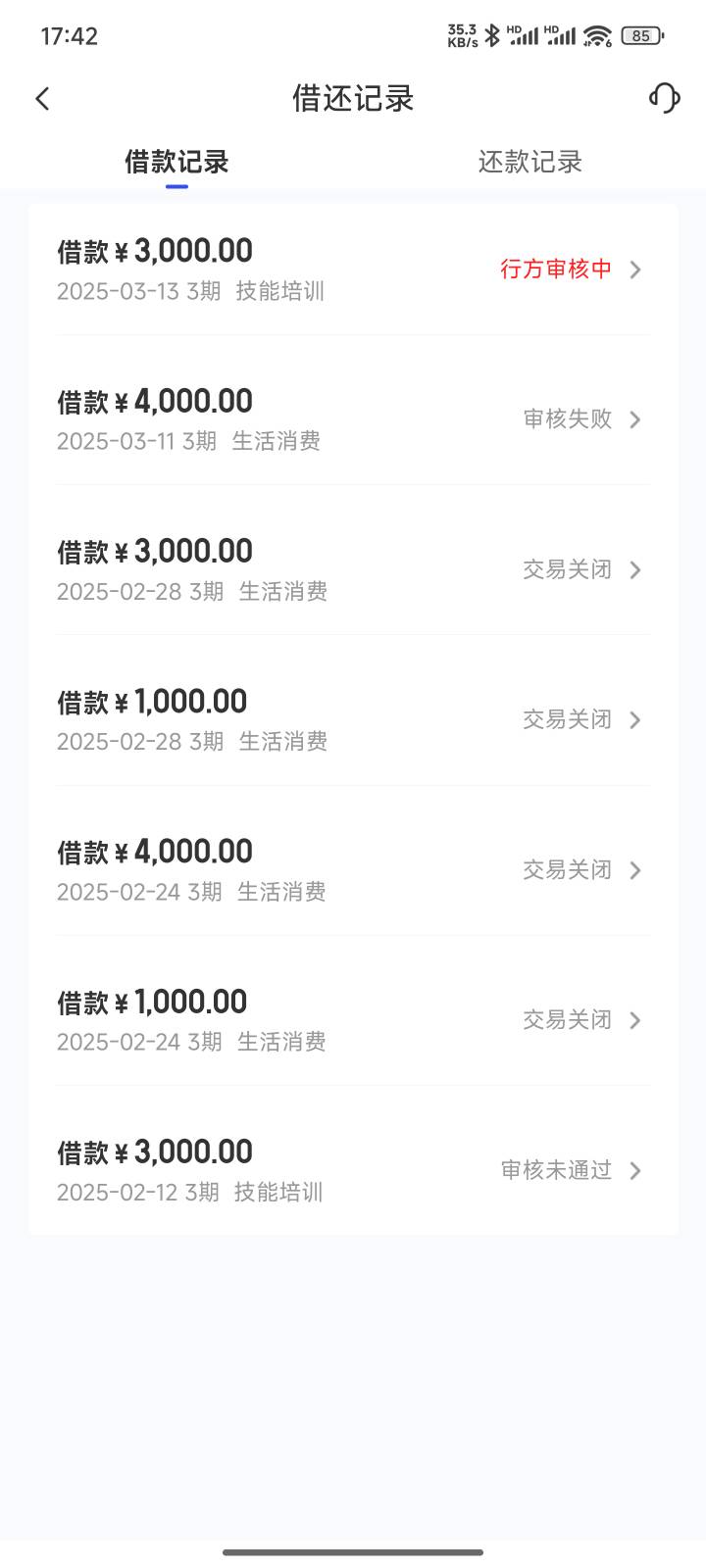
Task: Switch to the 还款记录 tab
Action: (529, 162)
